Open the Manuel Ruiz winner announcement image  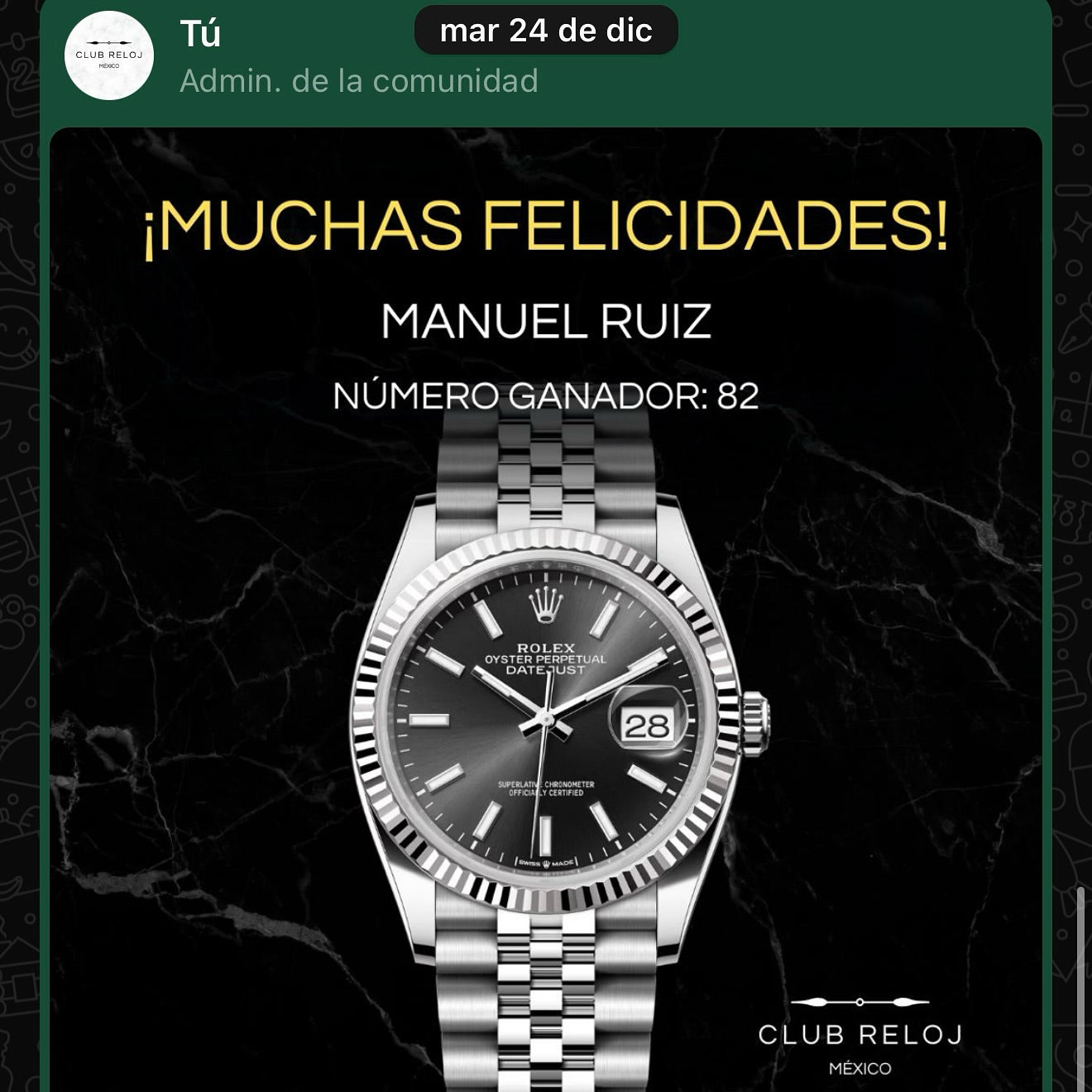point(546,612)
